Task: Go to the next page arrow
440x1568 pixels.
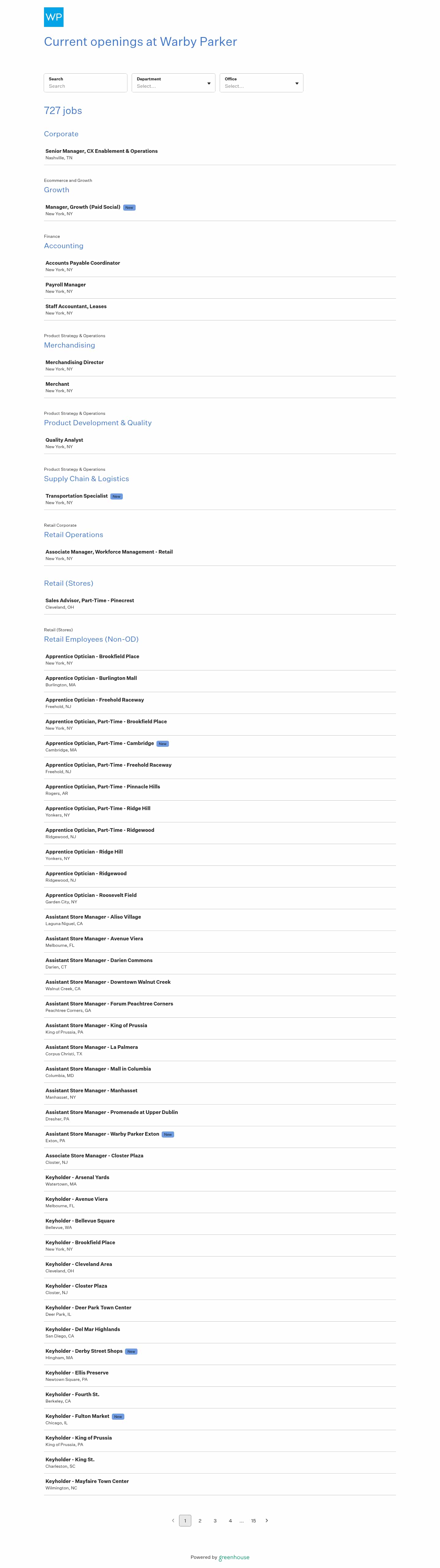Action: pyautogui.click(x=266, y=1521)
